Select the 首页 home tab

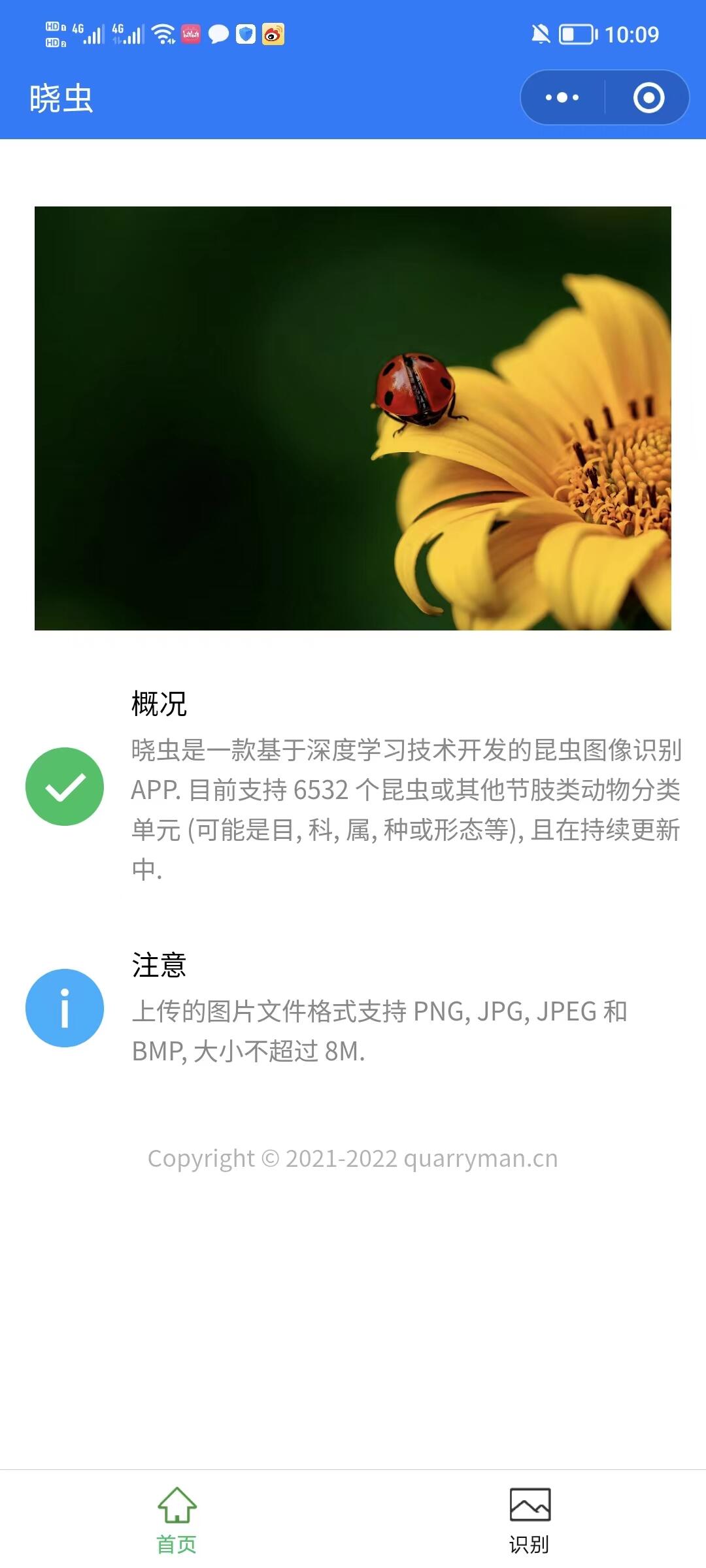(176, 1520)
